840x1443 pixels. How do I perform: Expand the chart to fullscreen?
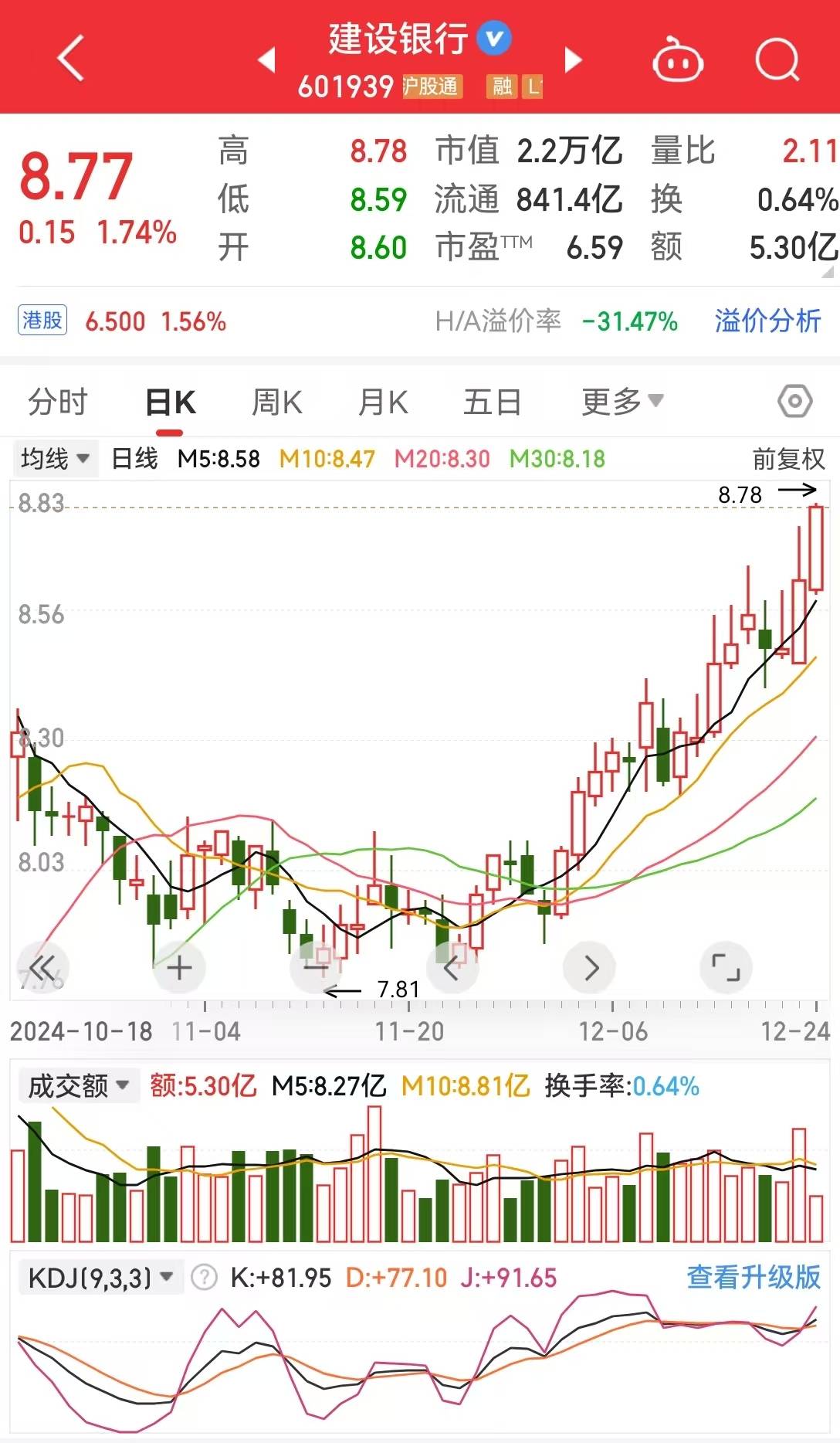725,967
